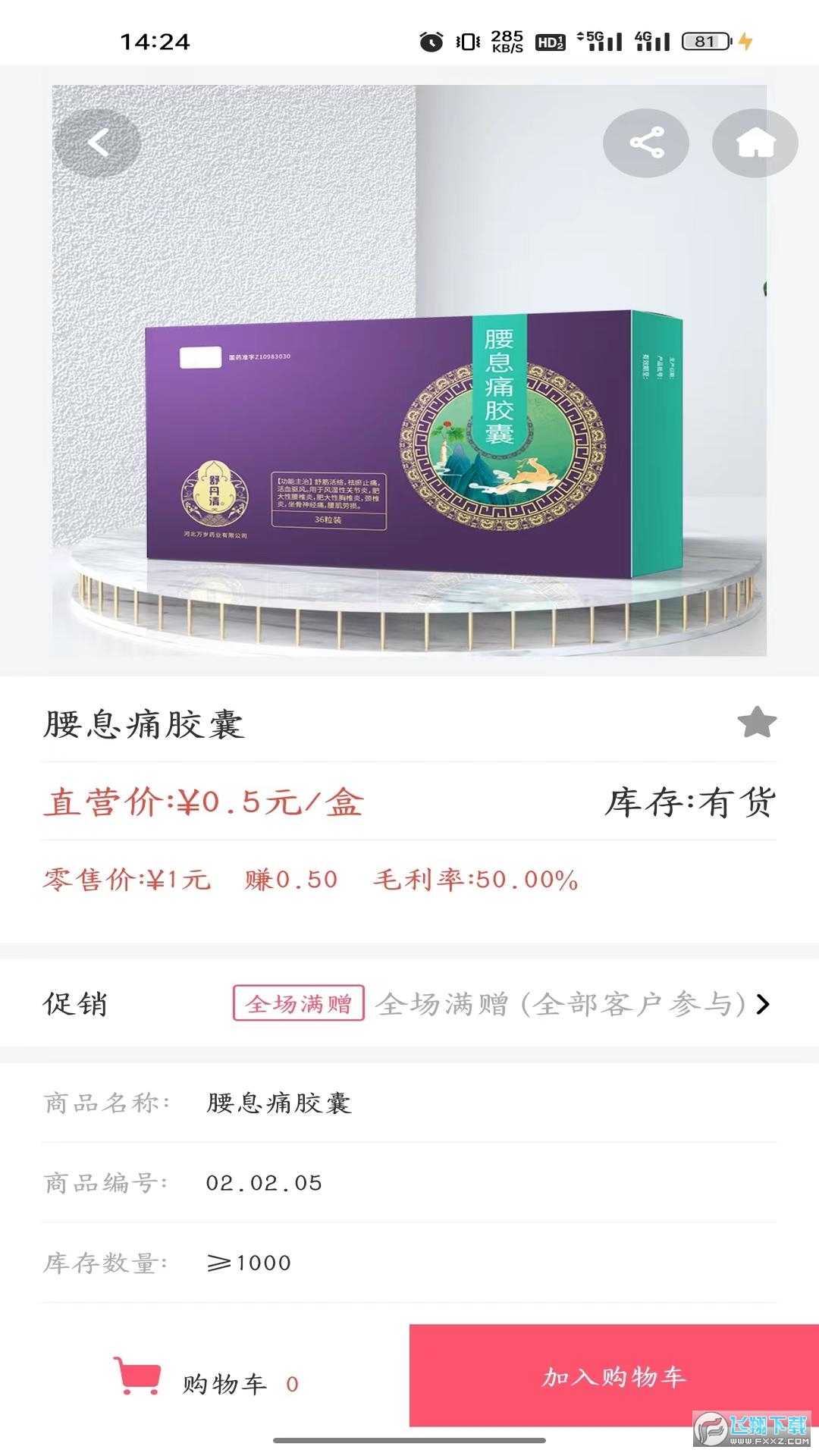This screenshot has width=819, height=1456.
Task: Add product with 加入购物车 button
Action: (613, 1376)
